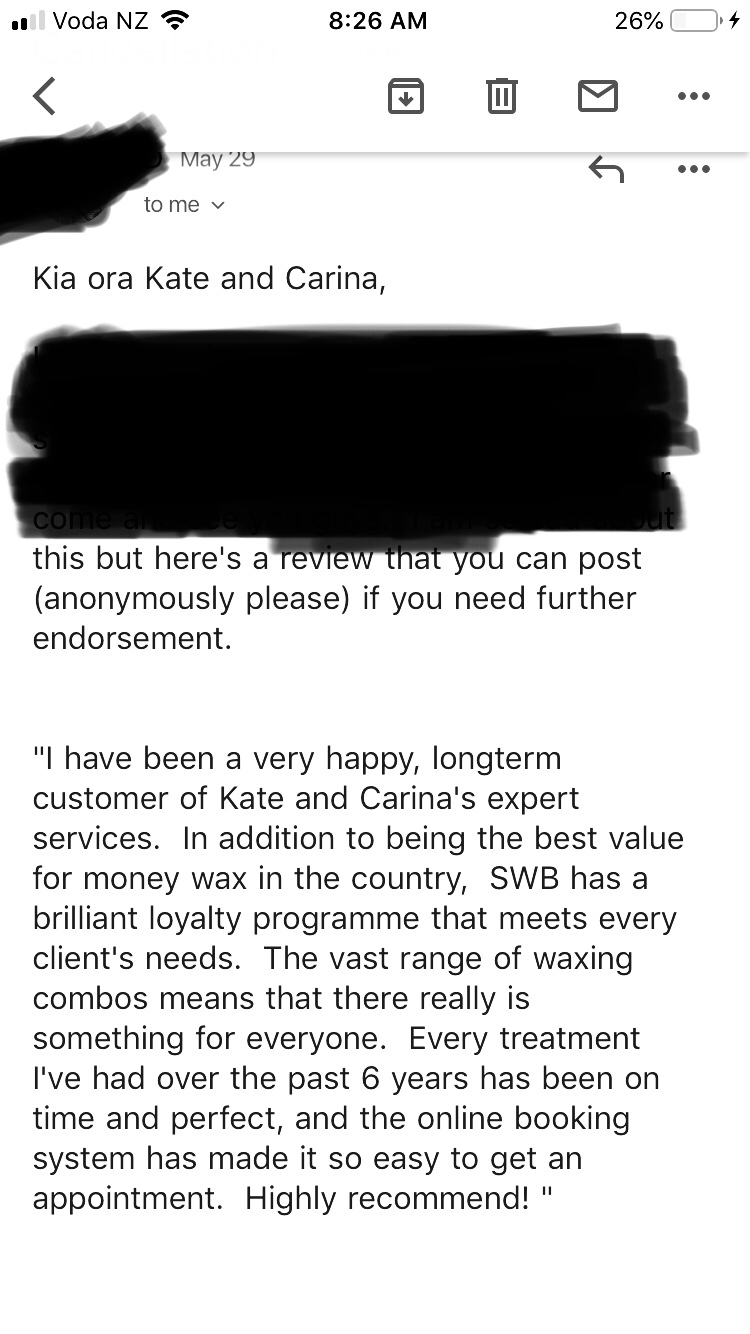750x1334 pixels.
Task: Go back to the inbox
Action: tap(44, 97)
